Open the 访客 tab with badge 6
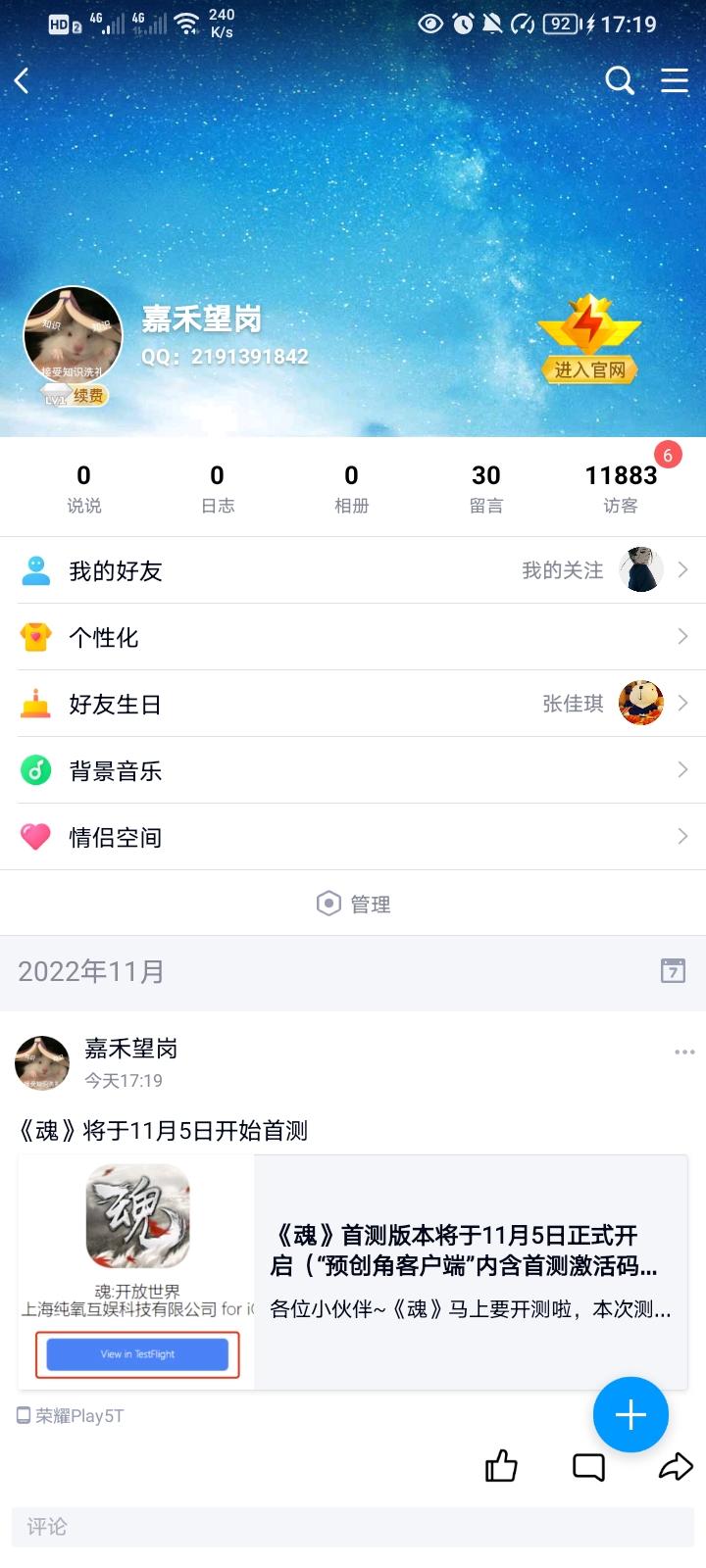706x1568 pixels. pos(622,485)
